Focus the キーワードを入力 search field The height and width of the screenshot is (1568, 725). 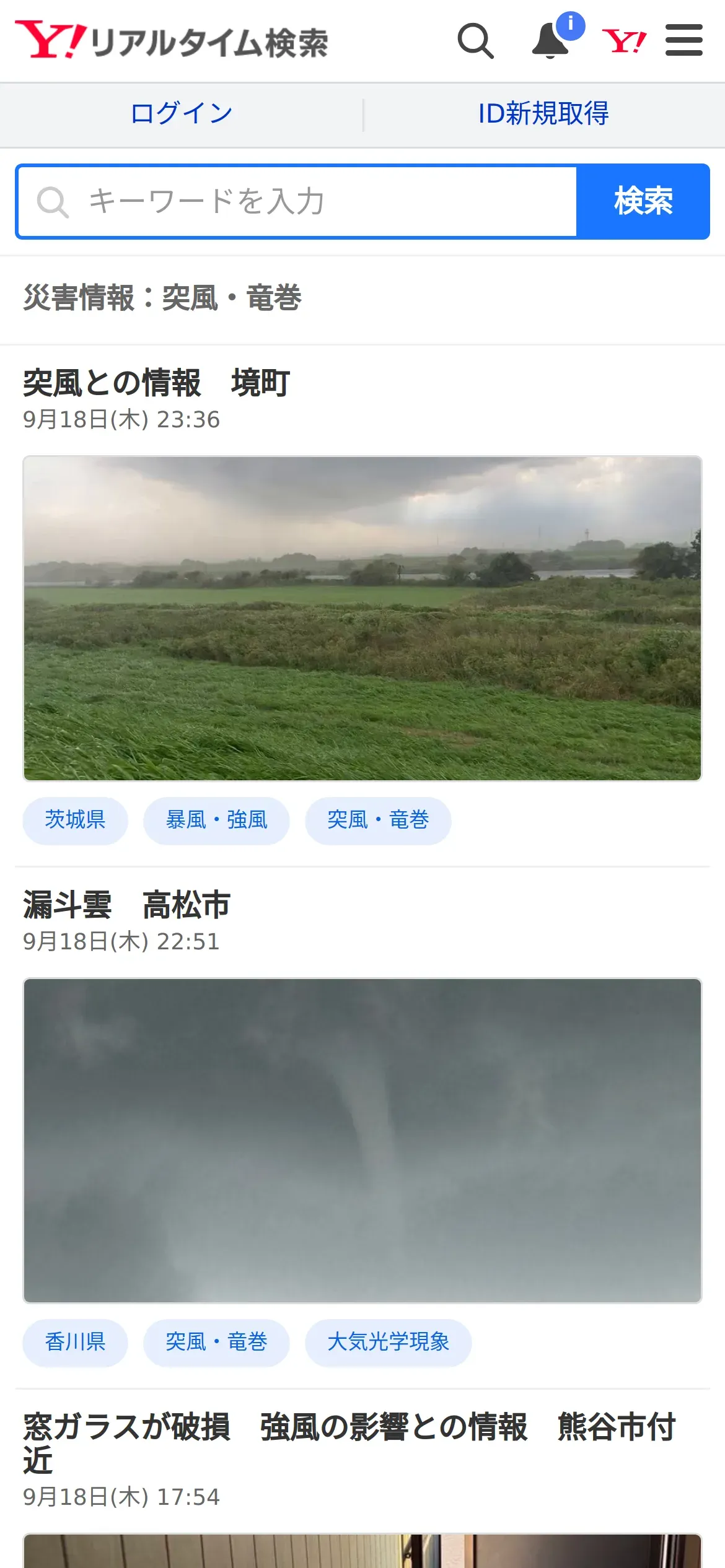click(297, 201)
